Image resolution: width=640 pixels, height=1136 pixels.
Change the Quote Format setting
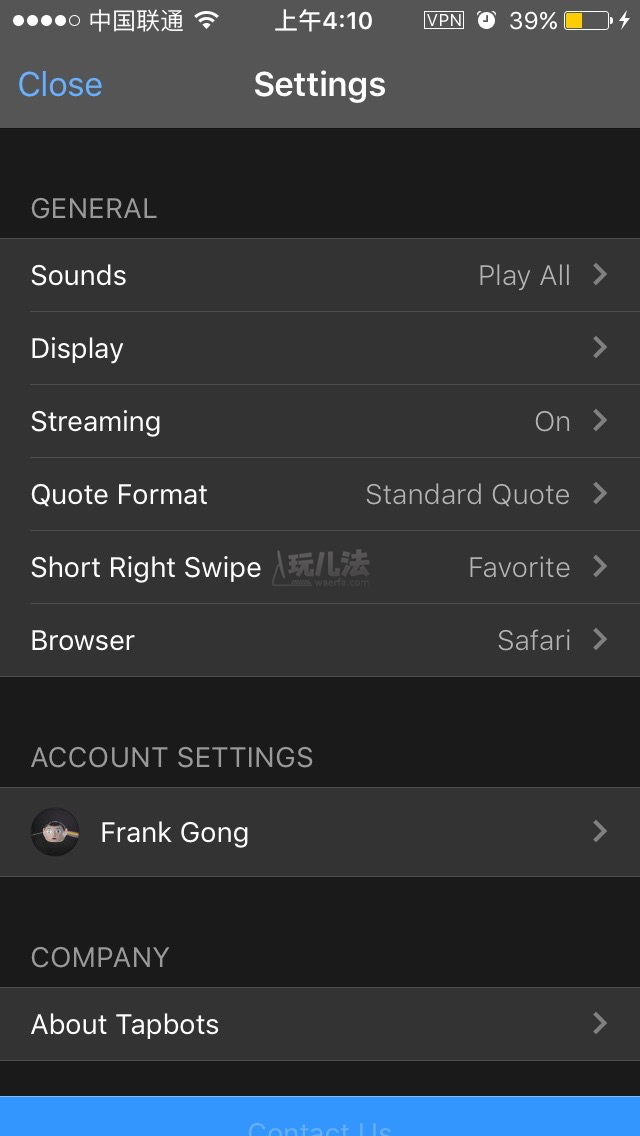tap(320, 494)
